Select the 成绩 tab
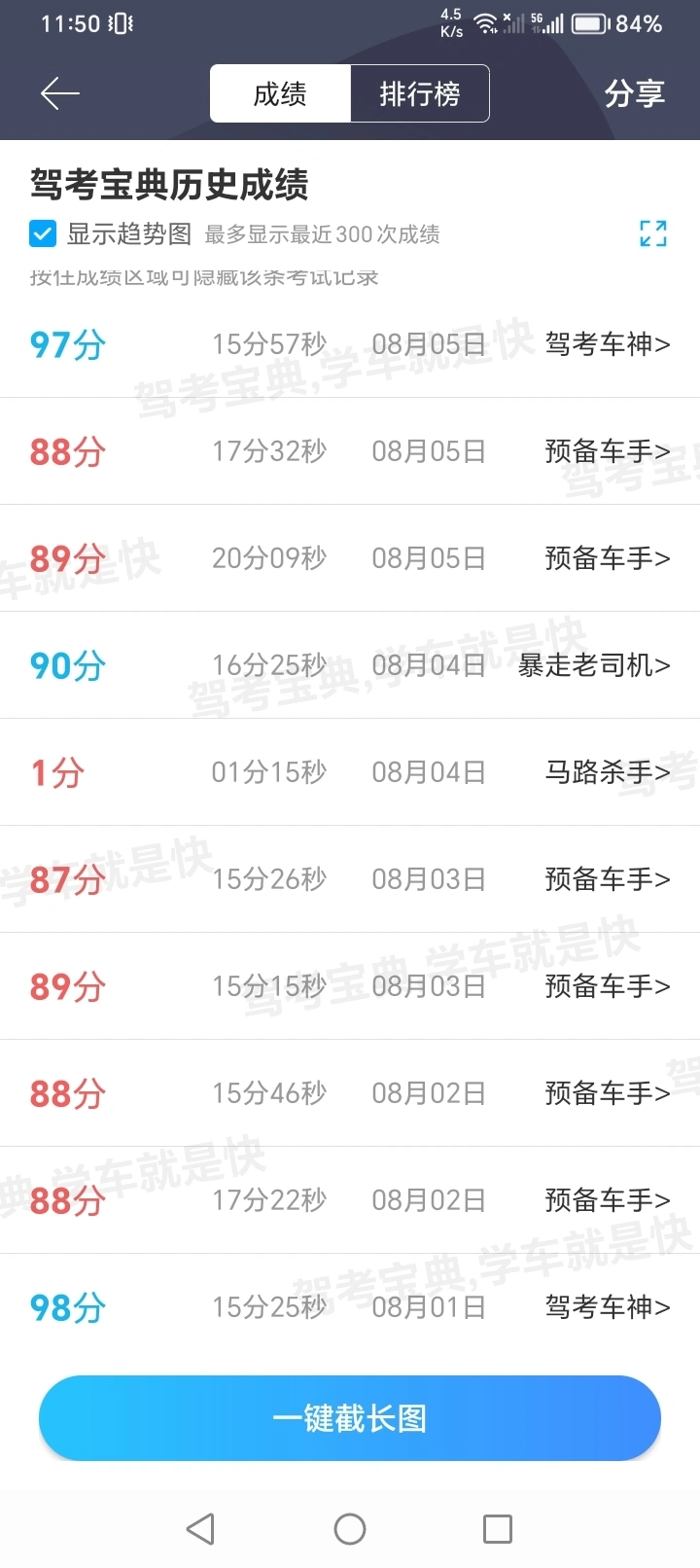This screenshot has width=700, height=1568. tap(280, 93)
